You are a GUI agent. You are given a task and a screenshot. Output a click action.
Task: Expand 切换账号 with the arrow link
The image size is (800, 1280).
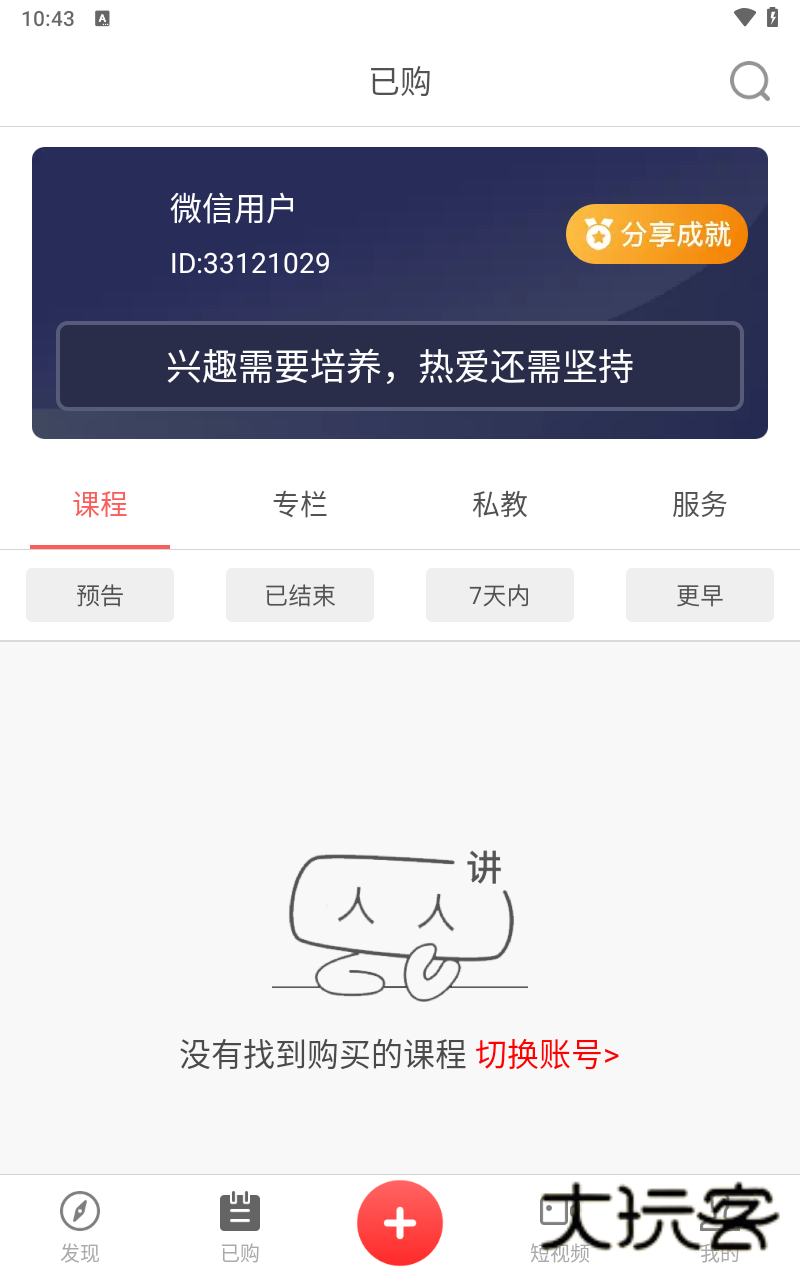pos(614,1054)
